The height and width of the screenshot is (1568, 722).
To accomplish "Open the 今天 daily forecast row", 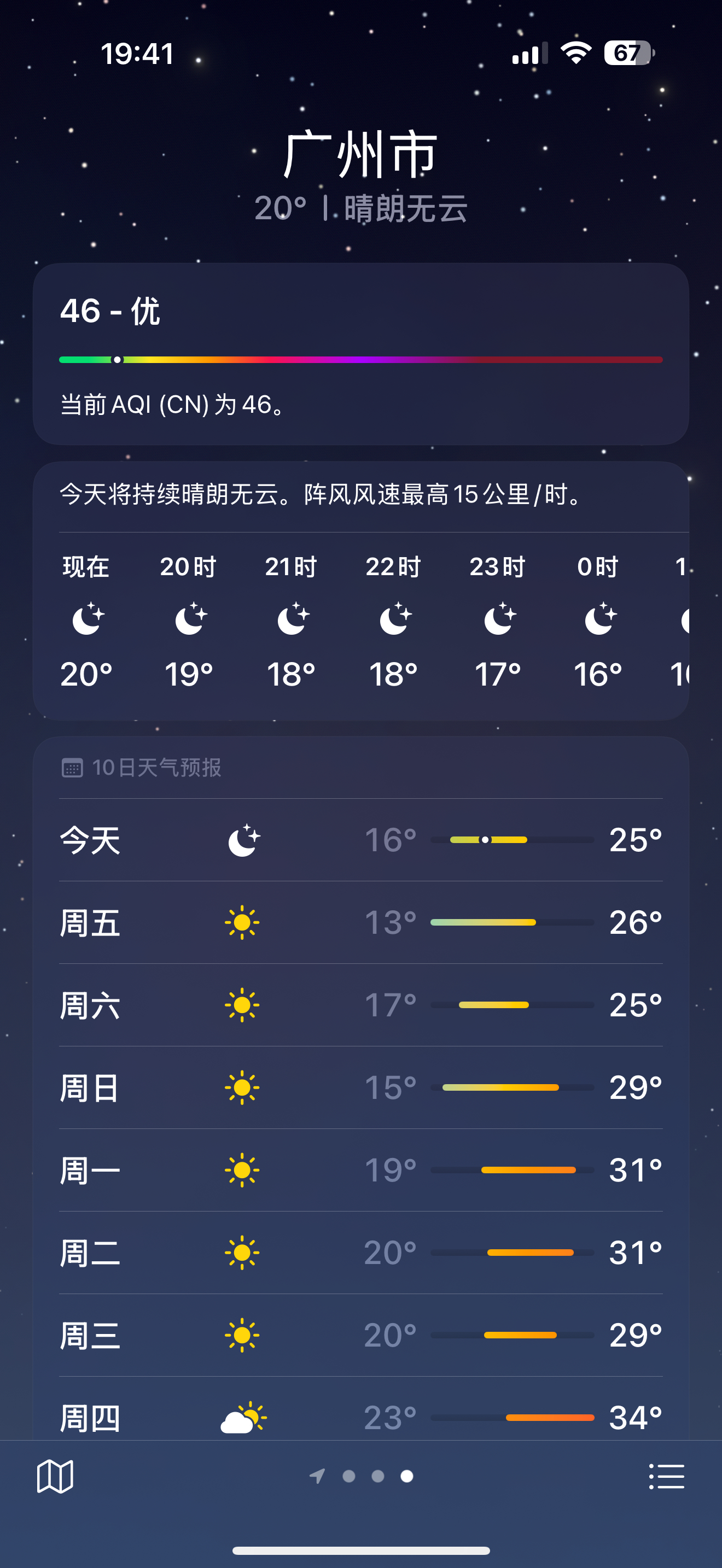I will click(361, 839).
